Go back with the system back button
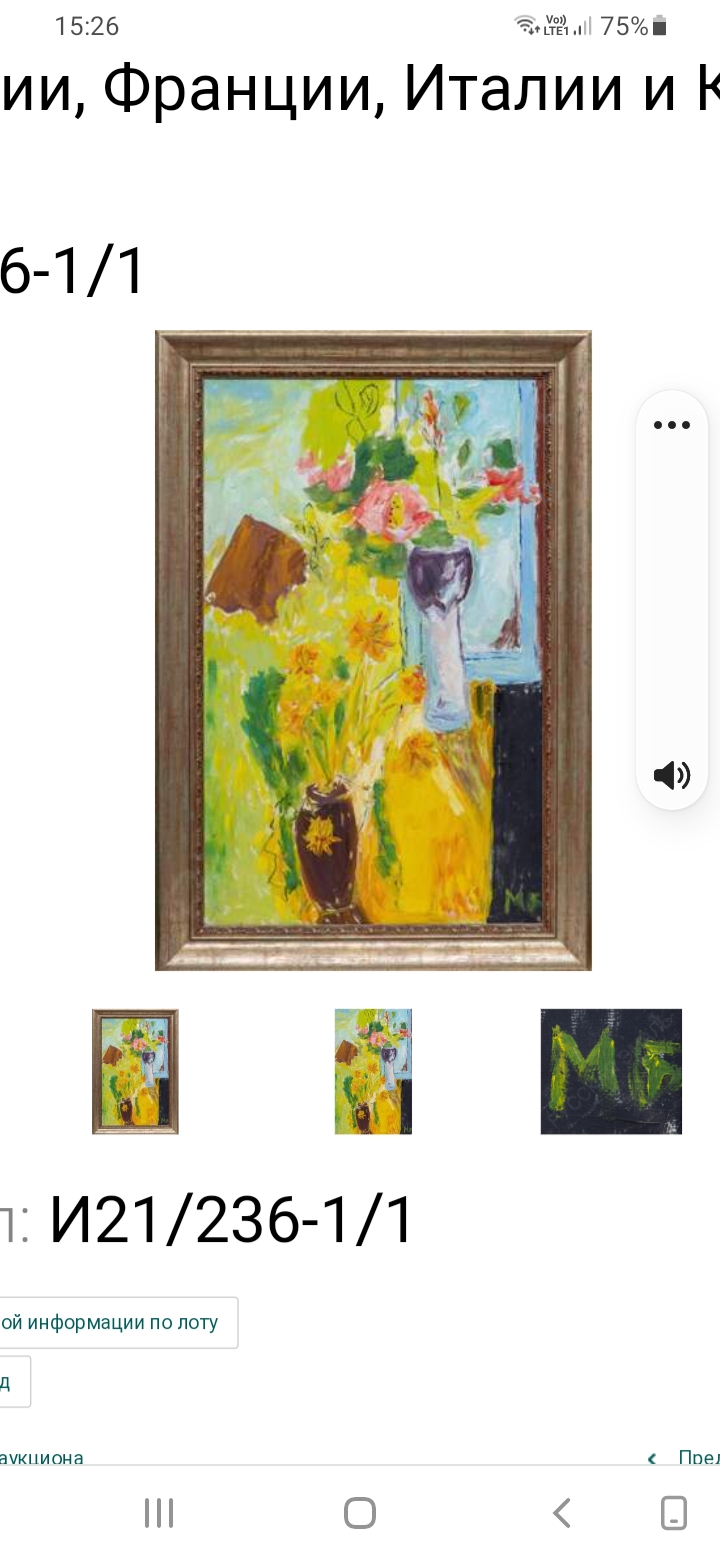The image size is (720, 1560). (562, 1513)
